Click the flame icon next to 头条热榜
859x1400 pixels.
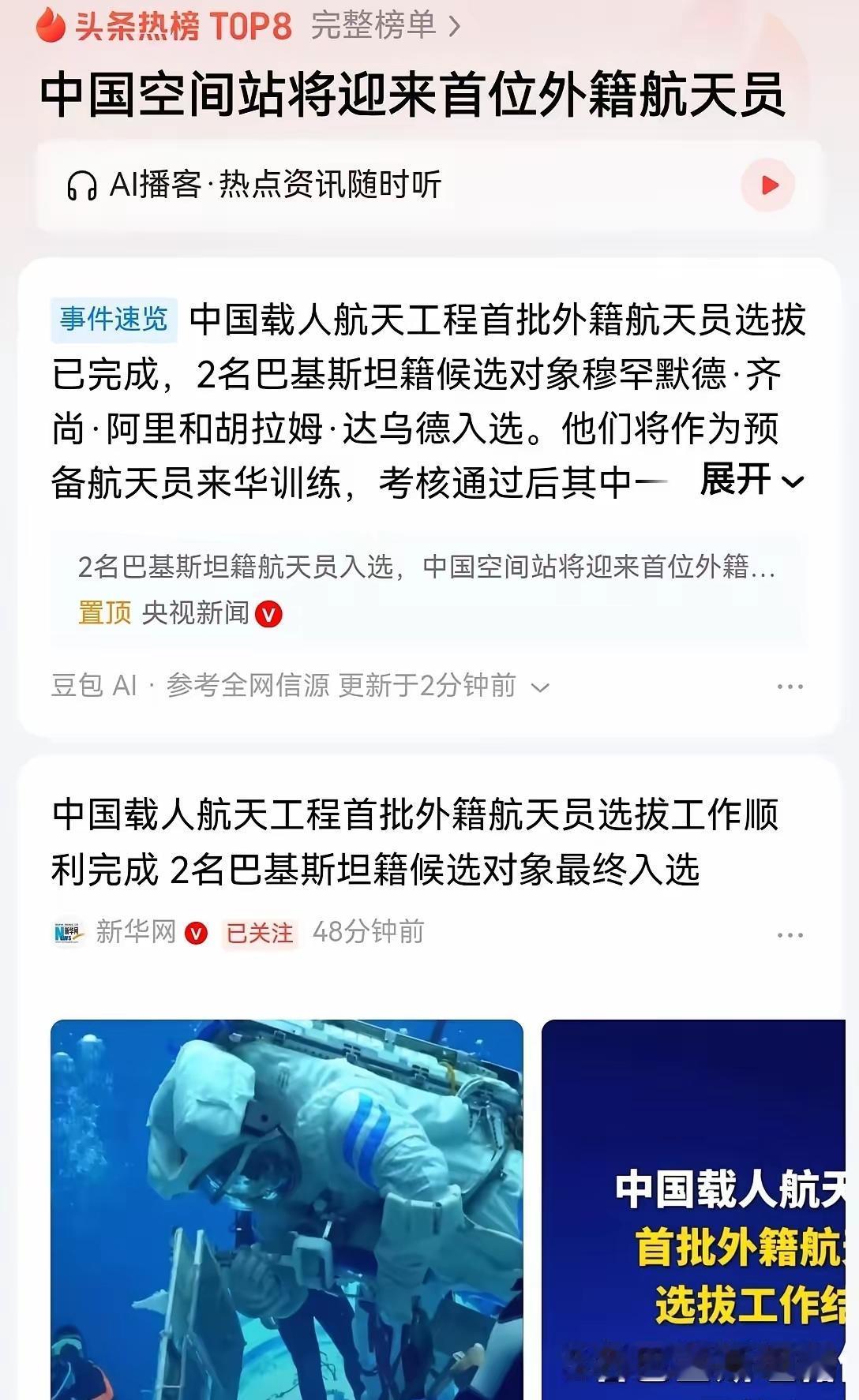click(49, 26)
